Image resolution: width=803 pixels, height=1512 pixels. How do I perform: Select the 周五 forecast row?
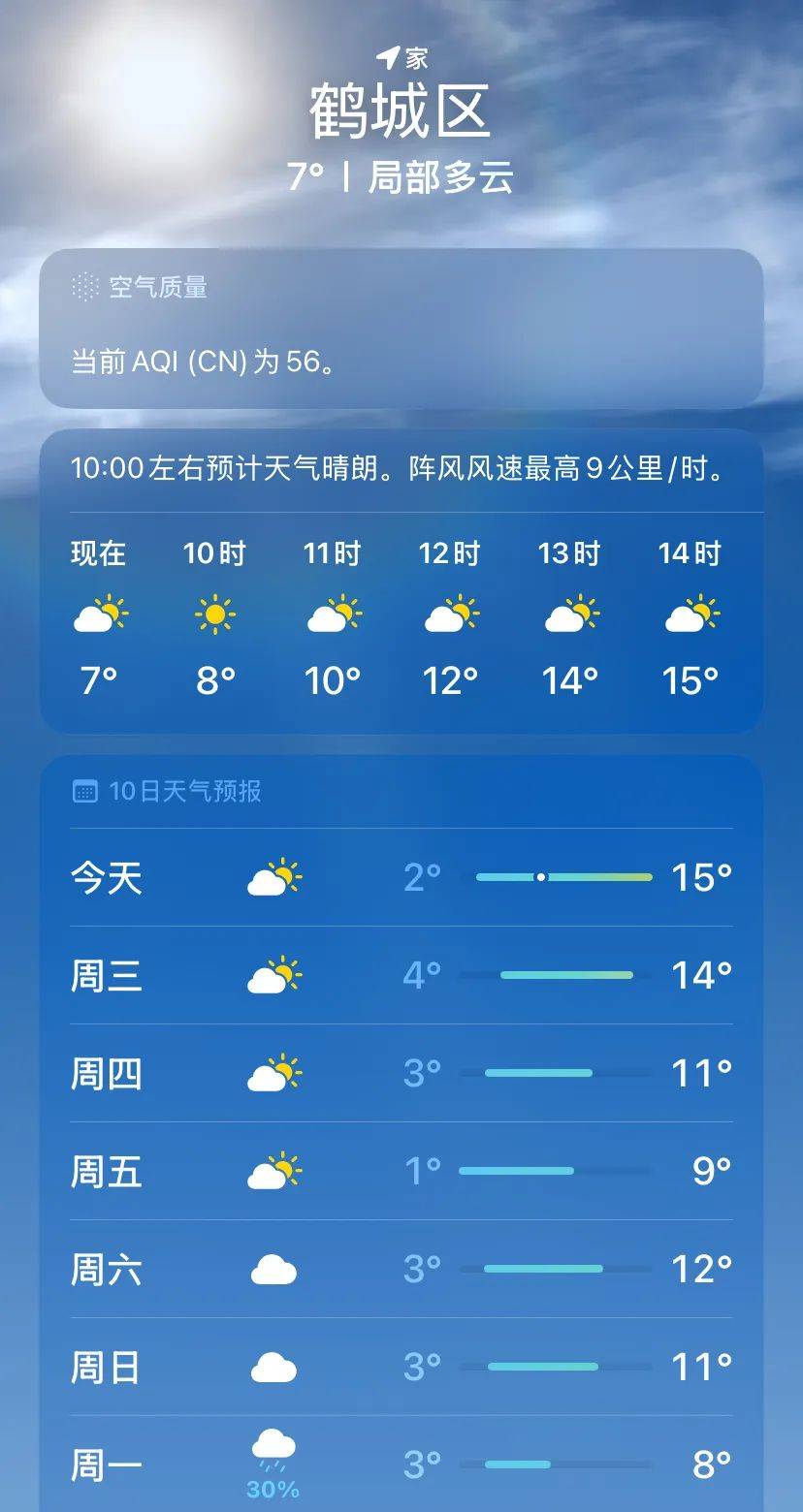click(401, 1171)
